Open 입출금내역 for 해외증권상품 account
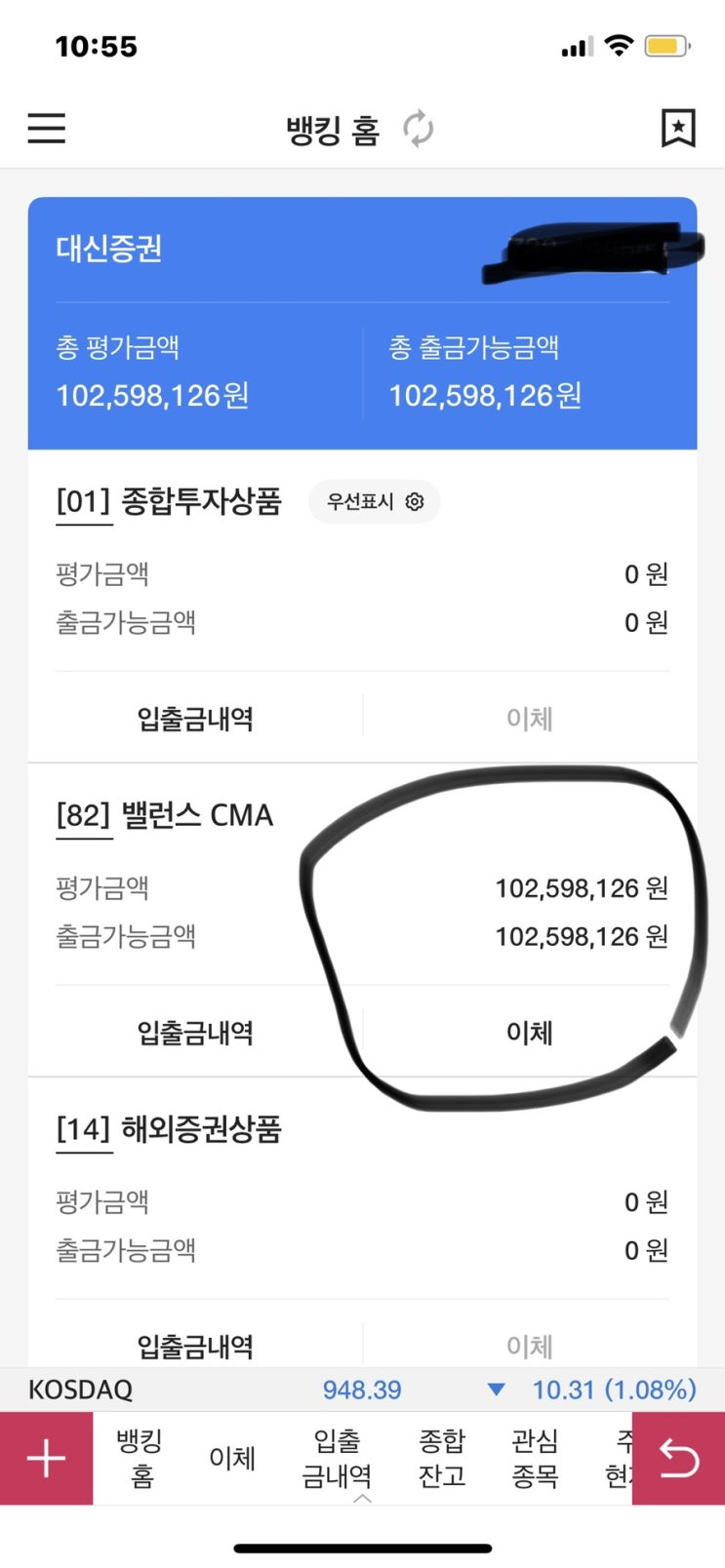 (195, 1347)
